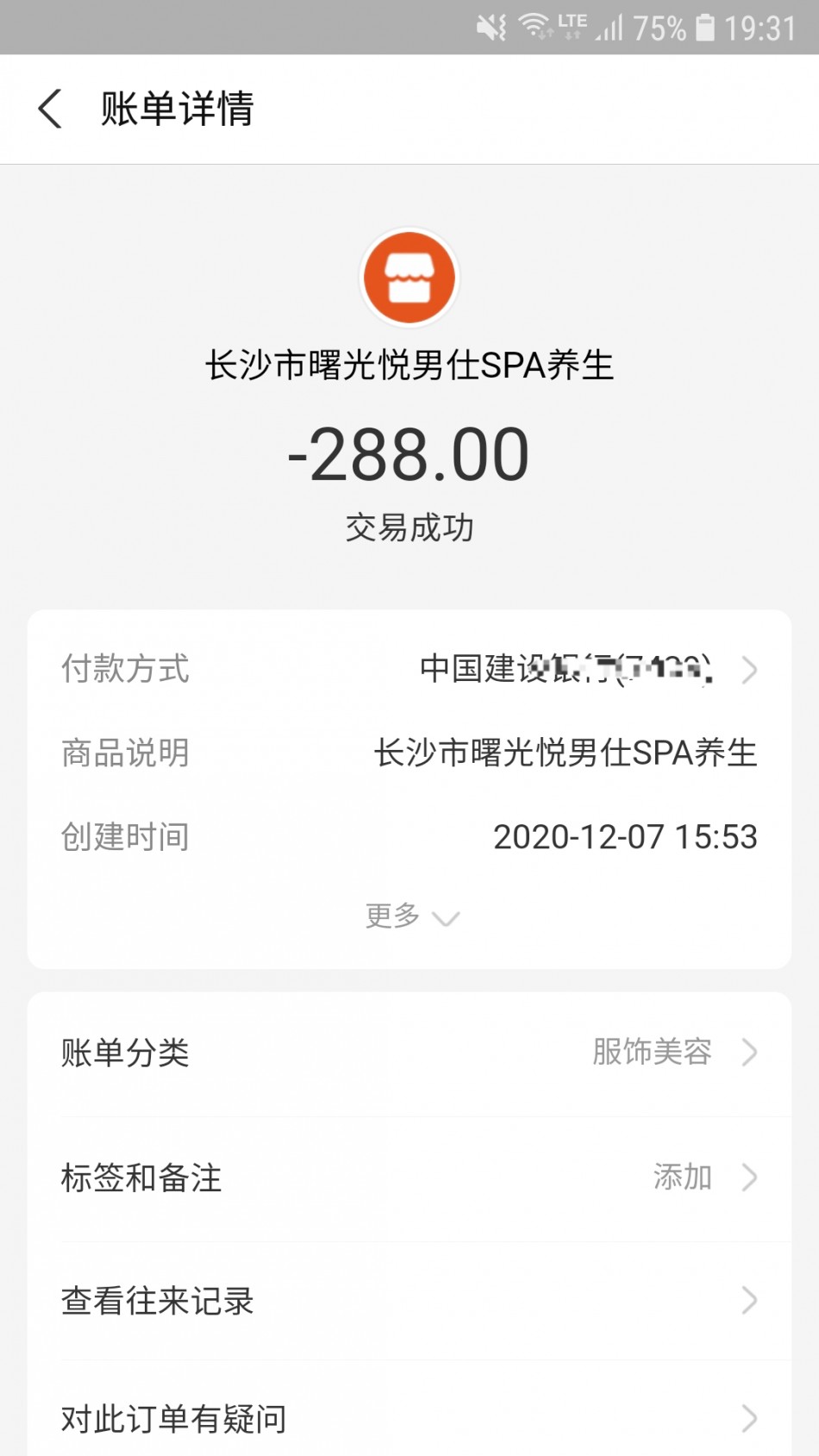This screenshot has height=1456, width=819.
Task: Add a tag via 标签和备注
Action: pos(409,1178)
